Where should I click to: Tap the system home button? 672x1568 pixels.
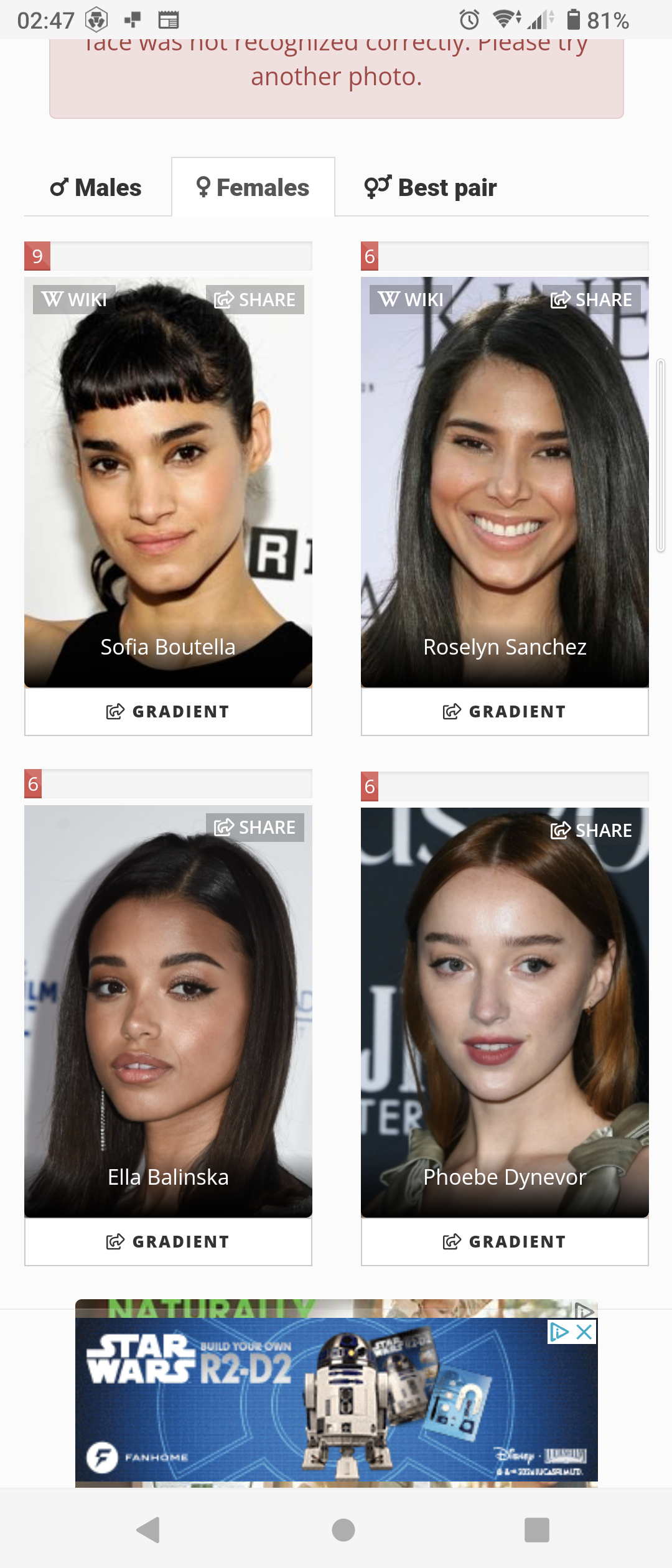click(x=343, y=1530)
